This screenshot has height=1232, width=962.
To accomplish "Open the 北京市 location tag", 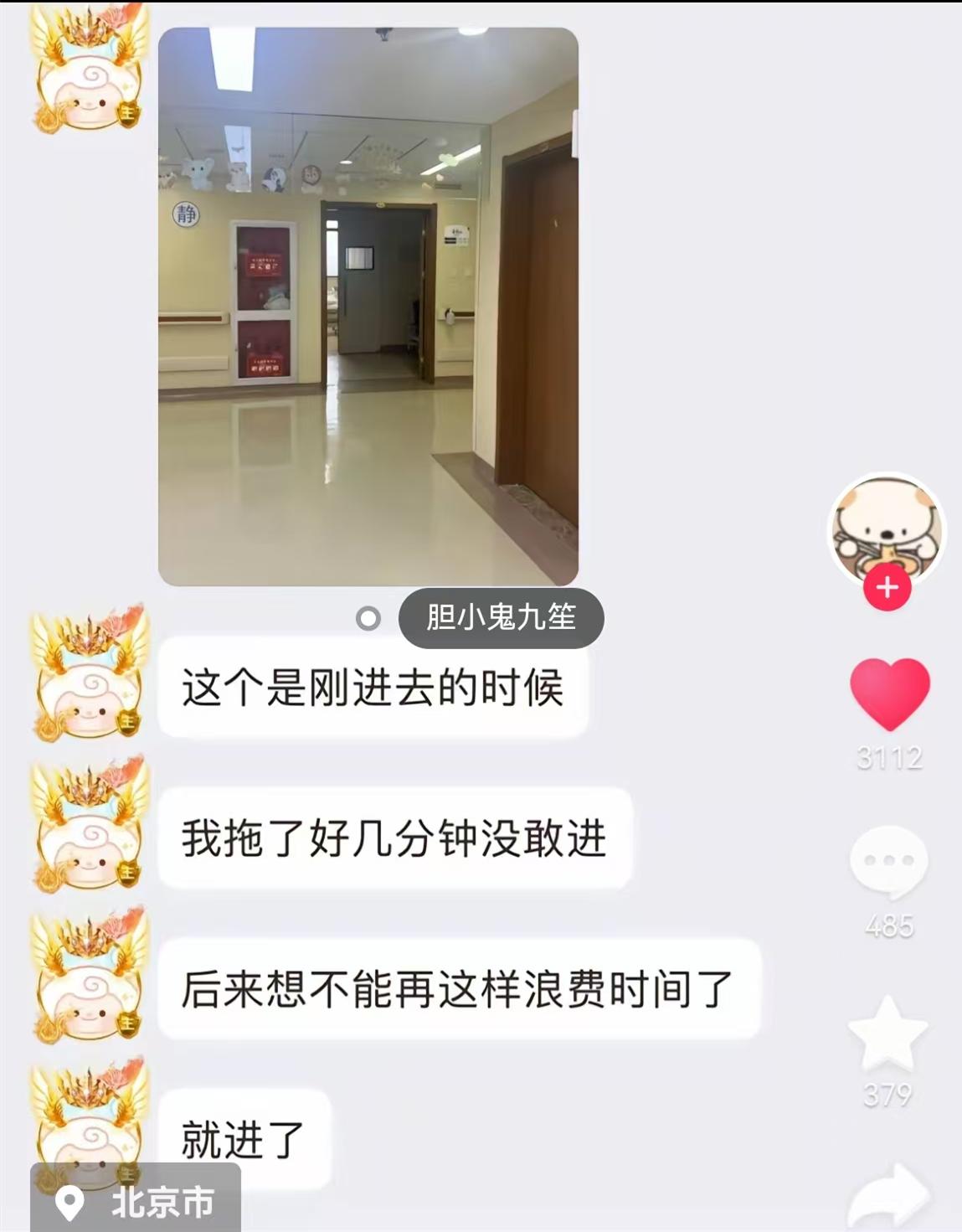I will pos(136,1203).
